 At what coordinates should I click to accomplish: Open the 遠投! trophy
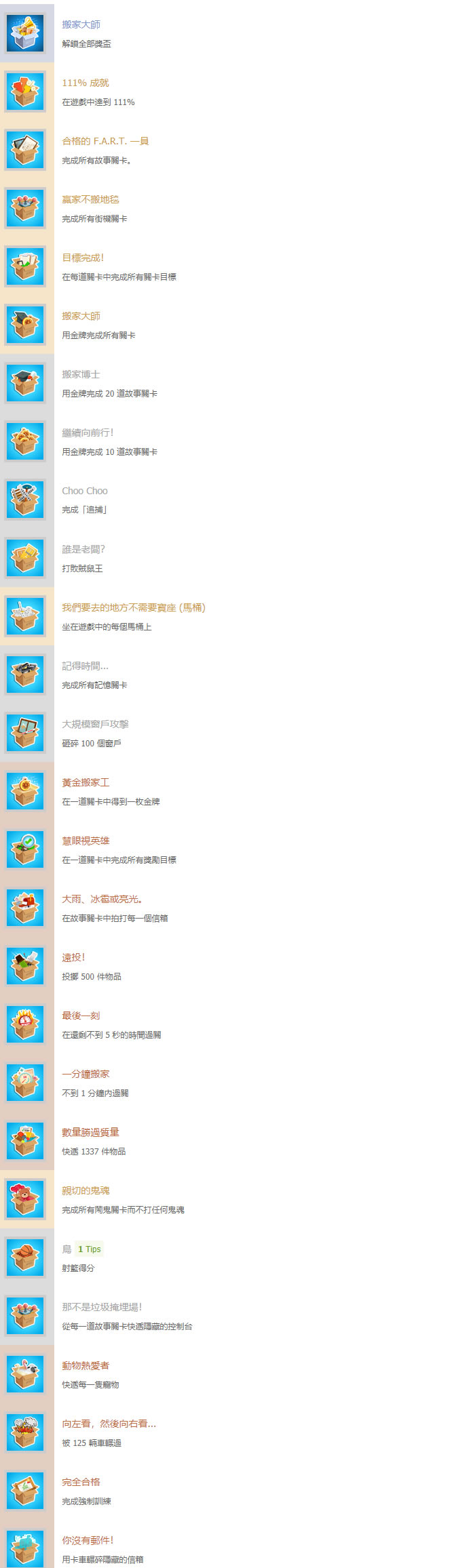[73, 957]
